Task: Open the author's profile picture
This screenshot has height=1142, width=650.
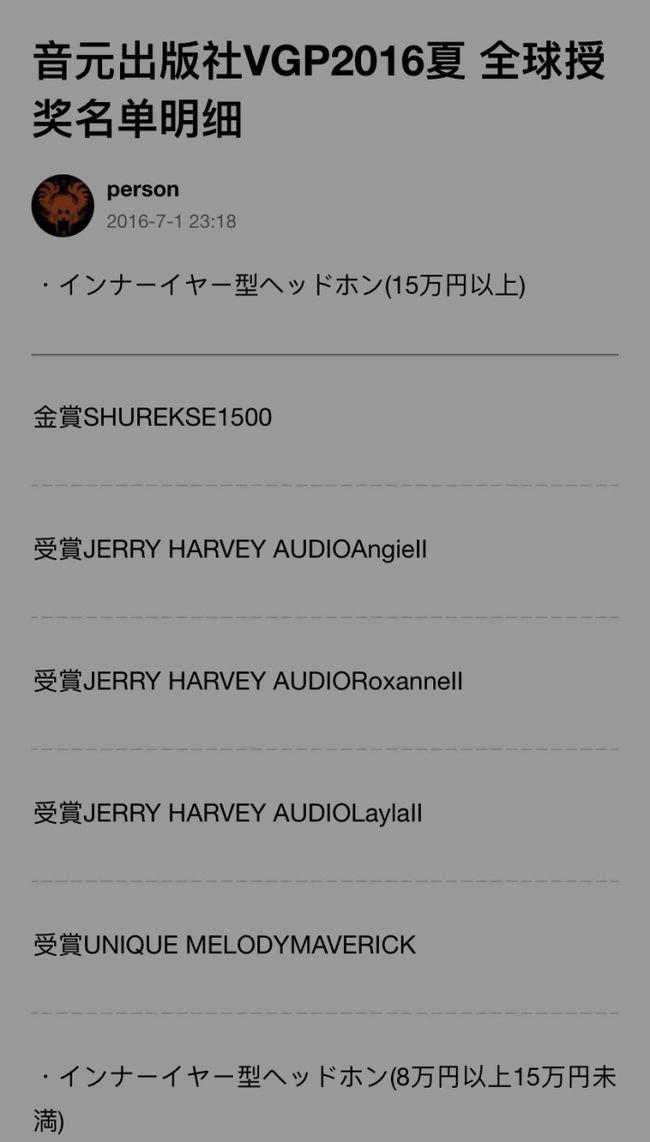Action: (63, 205)
